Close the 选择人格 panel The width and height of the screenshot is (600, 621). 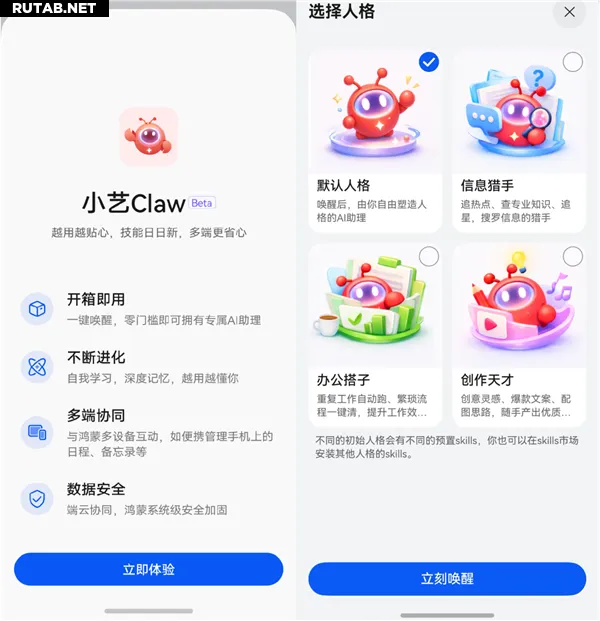569,12
